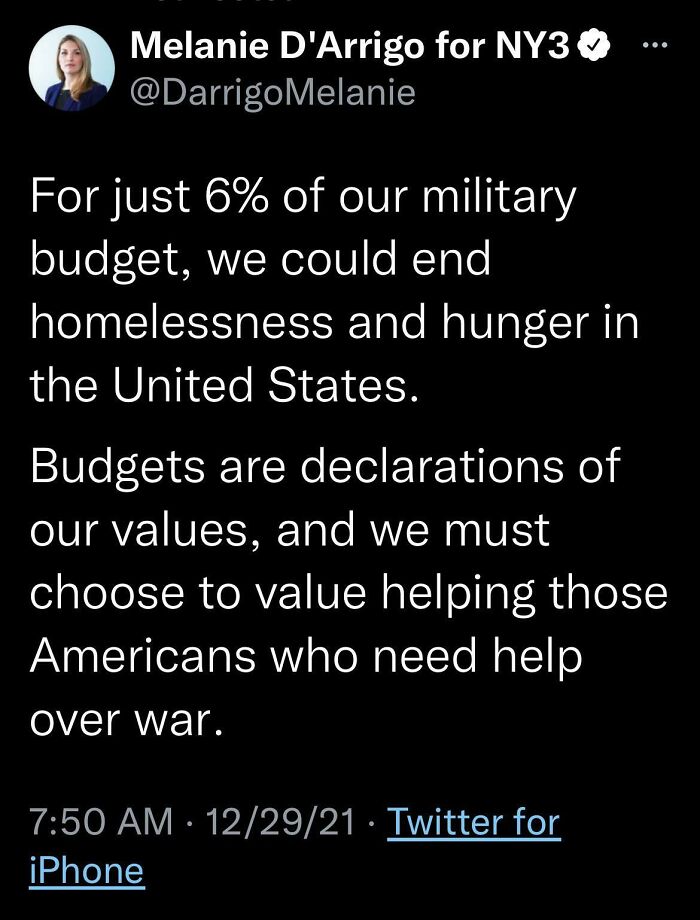Open the tweet's three-dot overflow menu
700x920 pixels.
click(x=652, y=45)
